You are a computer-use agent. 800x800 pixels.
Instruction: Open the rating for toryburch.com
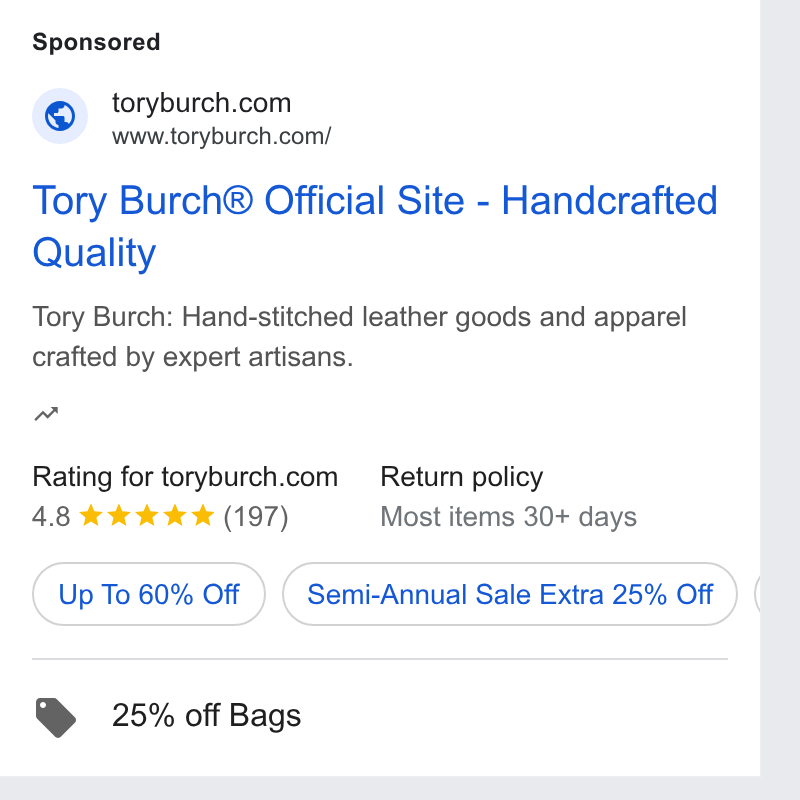click(x=185, y=497)
